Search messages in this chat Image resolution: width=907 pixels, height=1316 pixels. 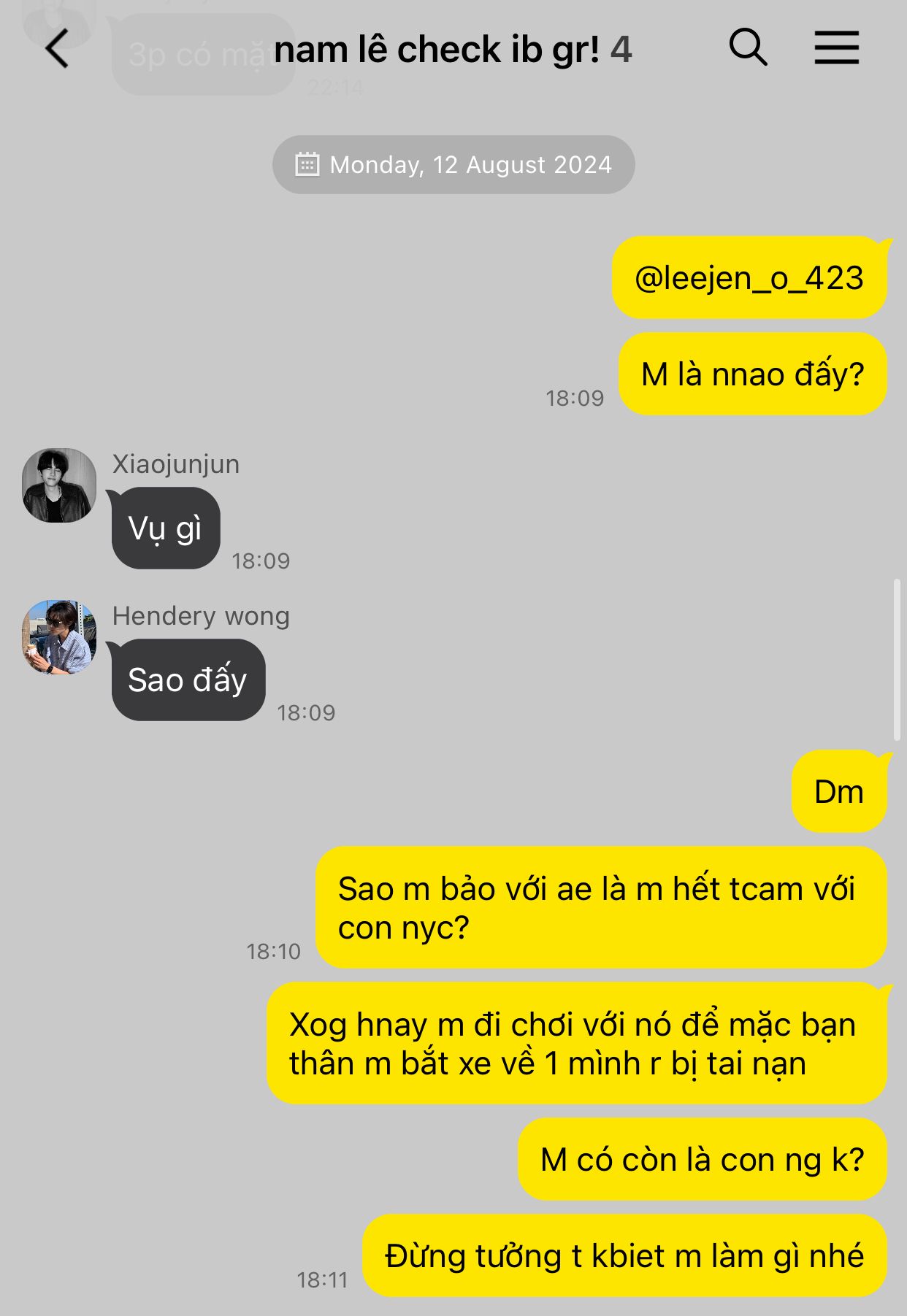[748, 48]
